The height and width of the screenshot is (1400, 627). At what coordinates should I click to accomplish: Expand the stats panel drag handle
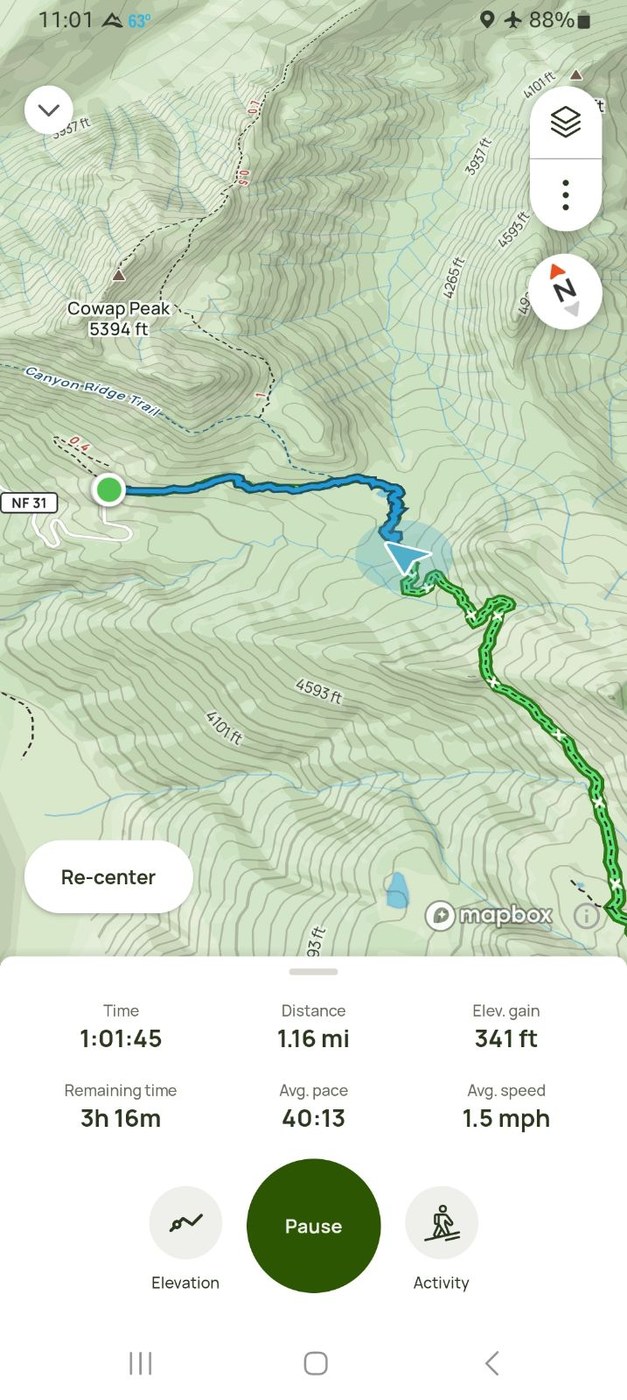coord(313,971)
